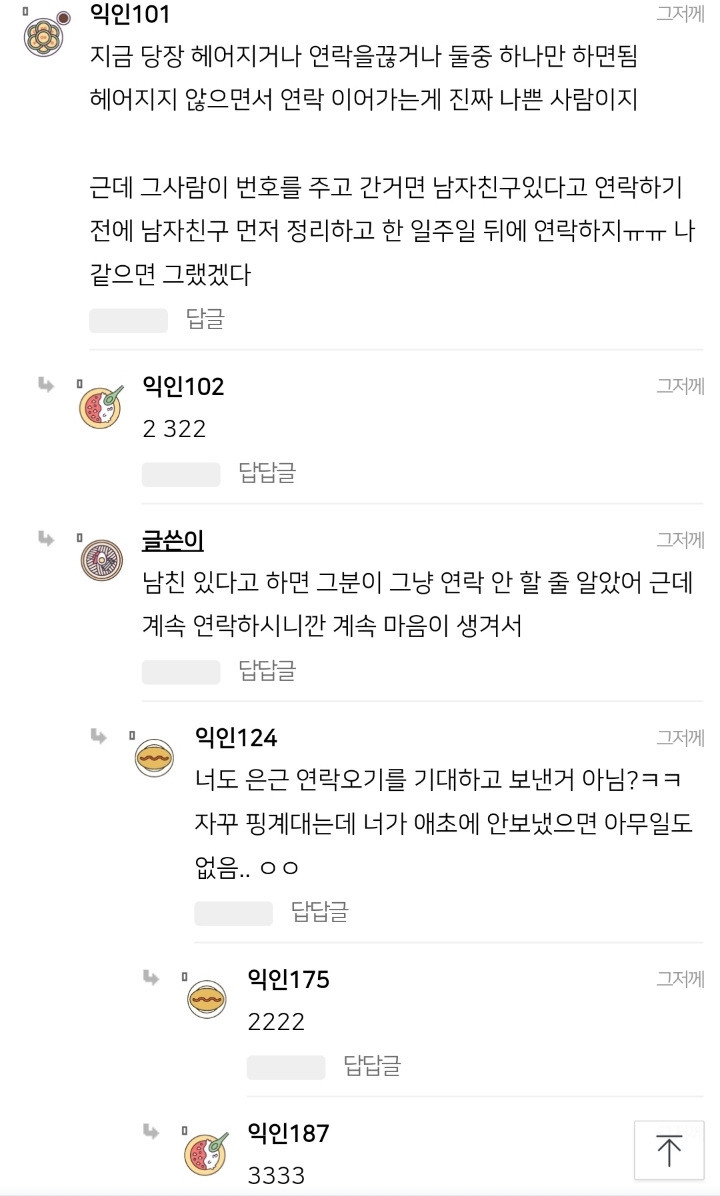Click the like placeholder next to 글쓴이's 답답글
720x1196 pixels.
pyautogui.click(x=183, y=672)
